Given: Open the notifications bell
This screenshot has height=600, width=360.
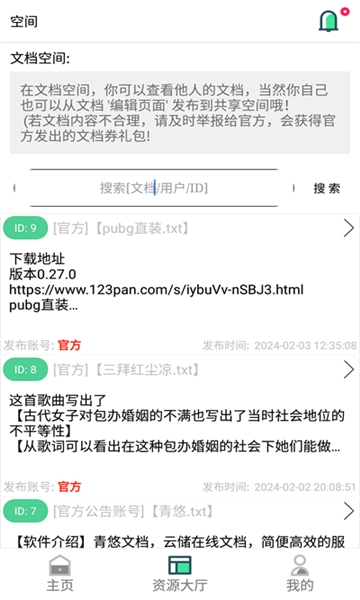Looking at the screenshot, I should 329,21.
